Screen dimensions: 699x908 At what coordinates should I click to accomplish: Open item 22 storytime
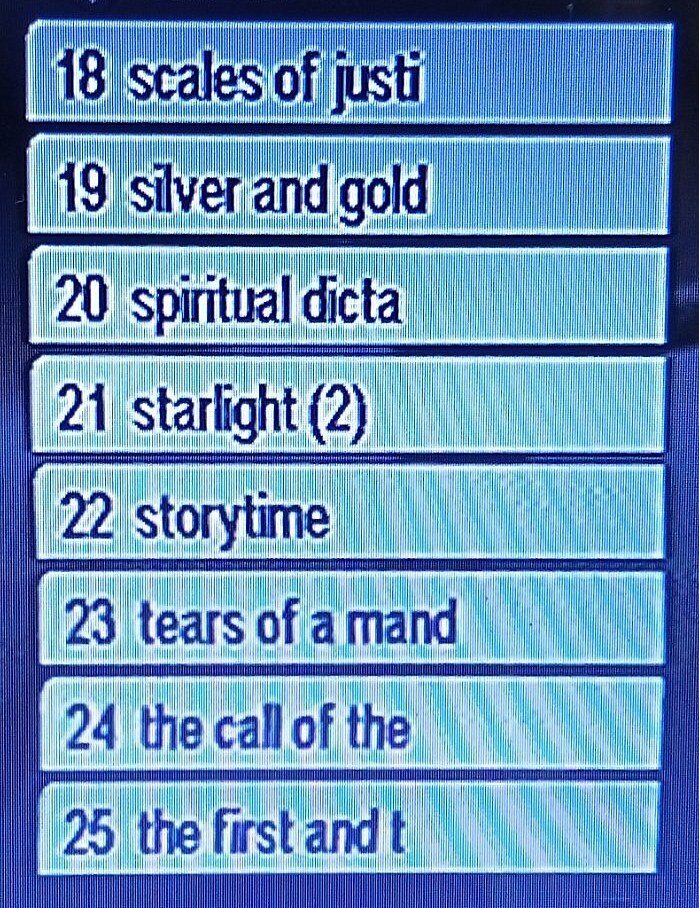tap(348, 516)
